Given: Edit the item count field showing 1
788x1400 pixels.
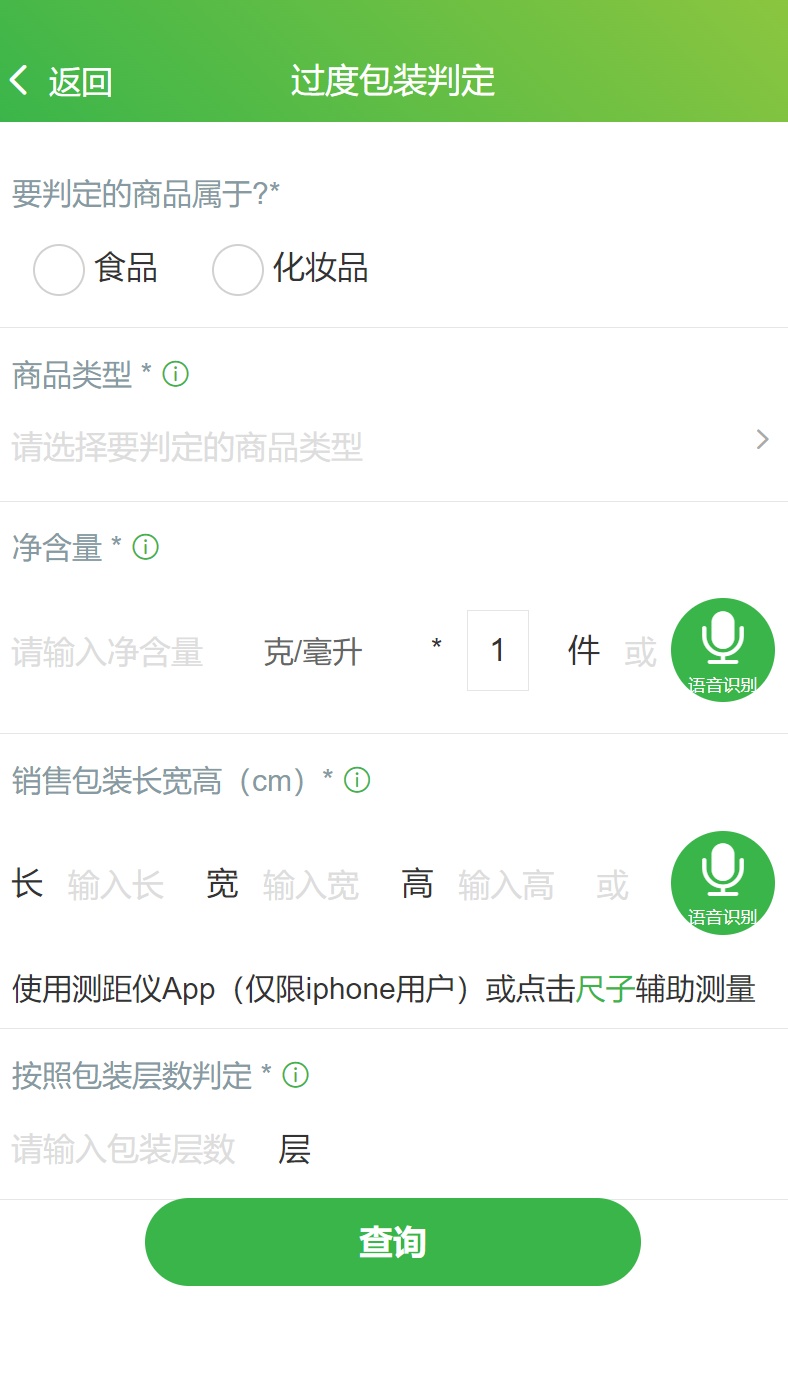Looking at the screenshot, I should pyautogui.click(x=497, y=651).
